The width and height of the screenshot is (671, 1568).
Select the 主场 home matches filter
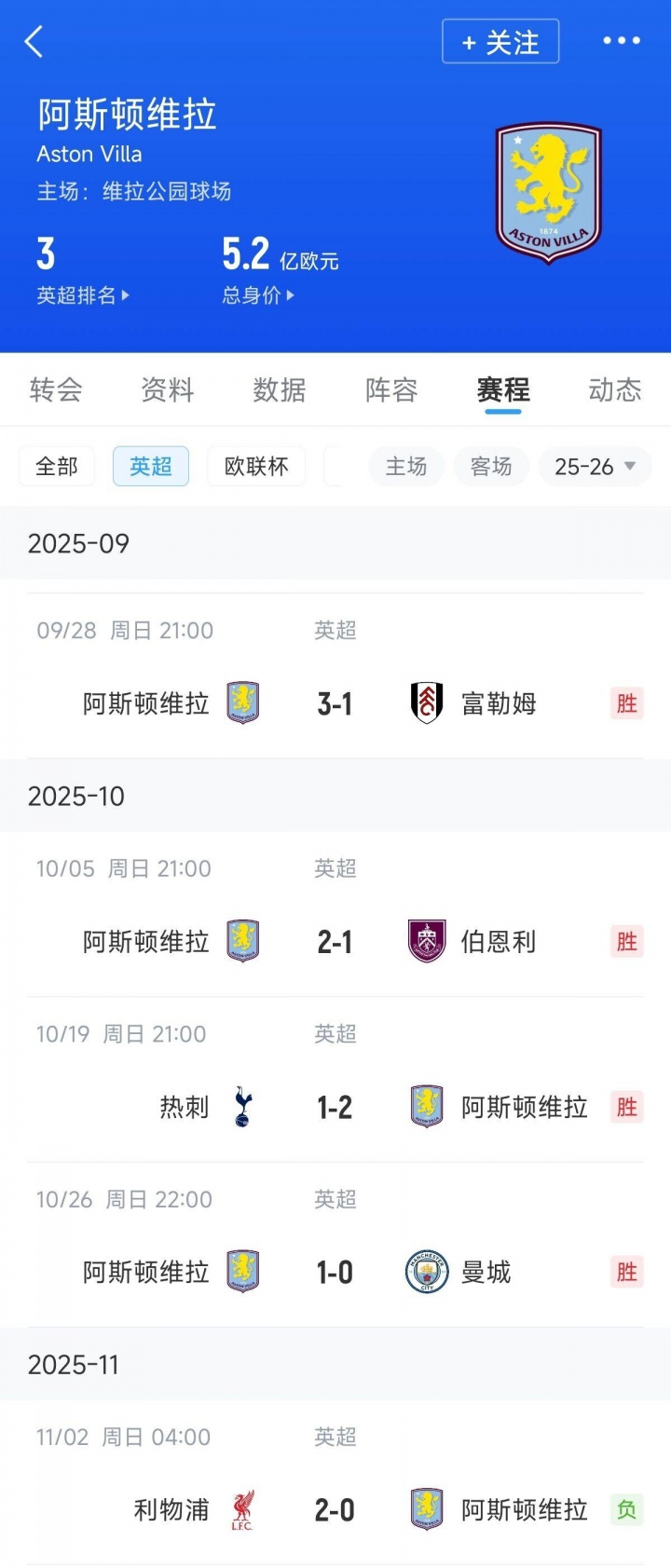click(x=405, y=466)
